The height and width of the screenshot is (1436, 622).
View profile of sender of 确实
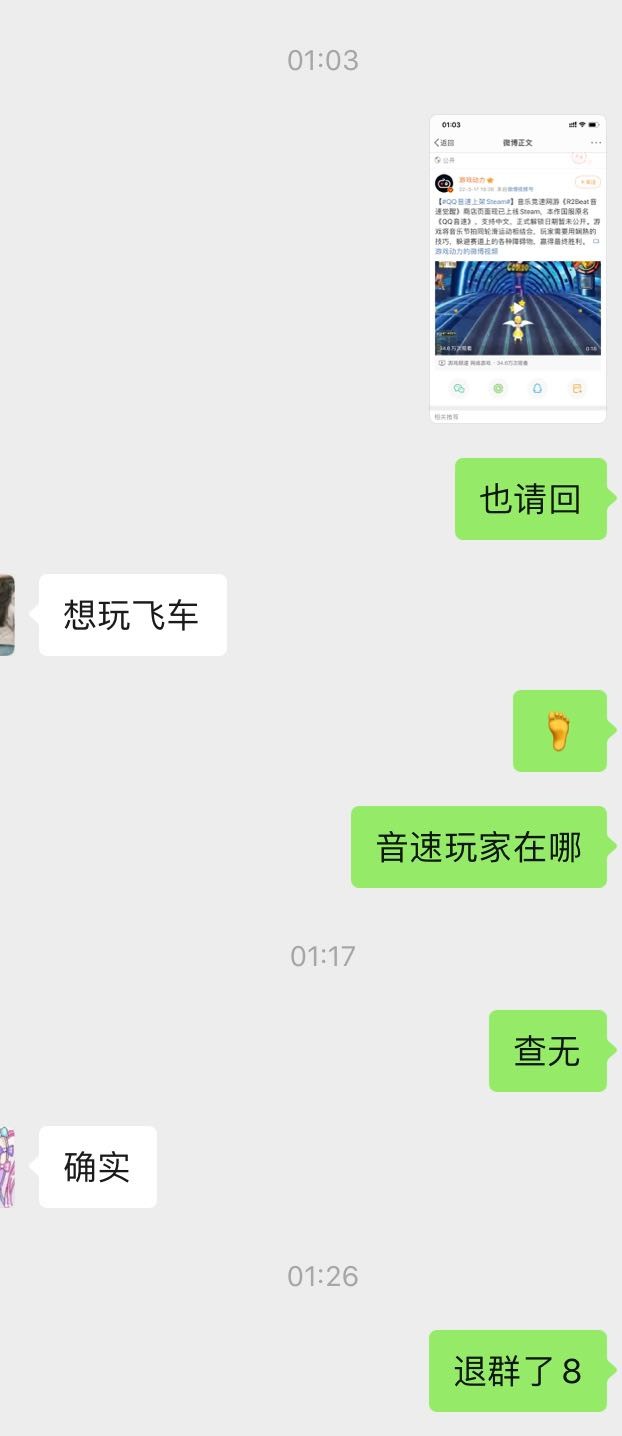7,1167
